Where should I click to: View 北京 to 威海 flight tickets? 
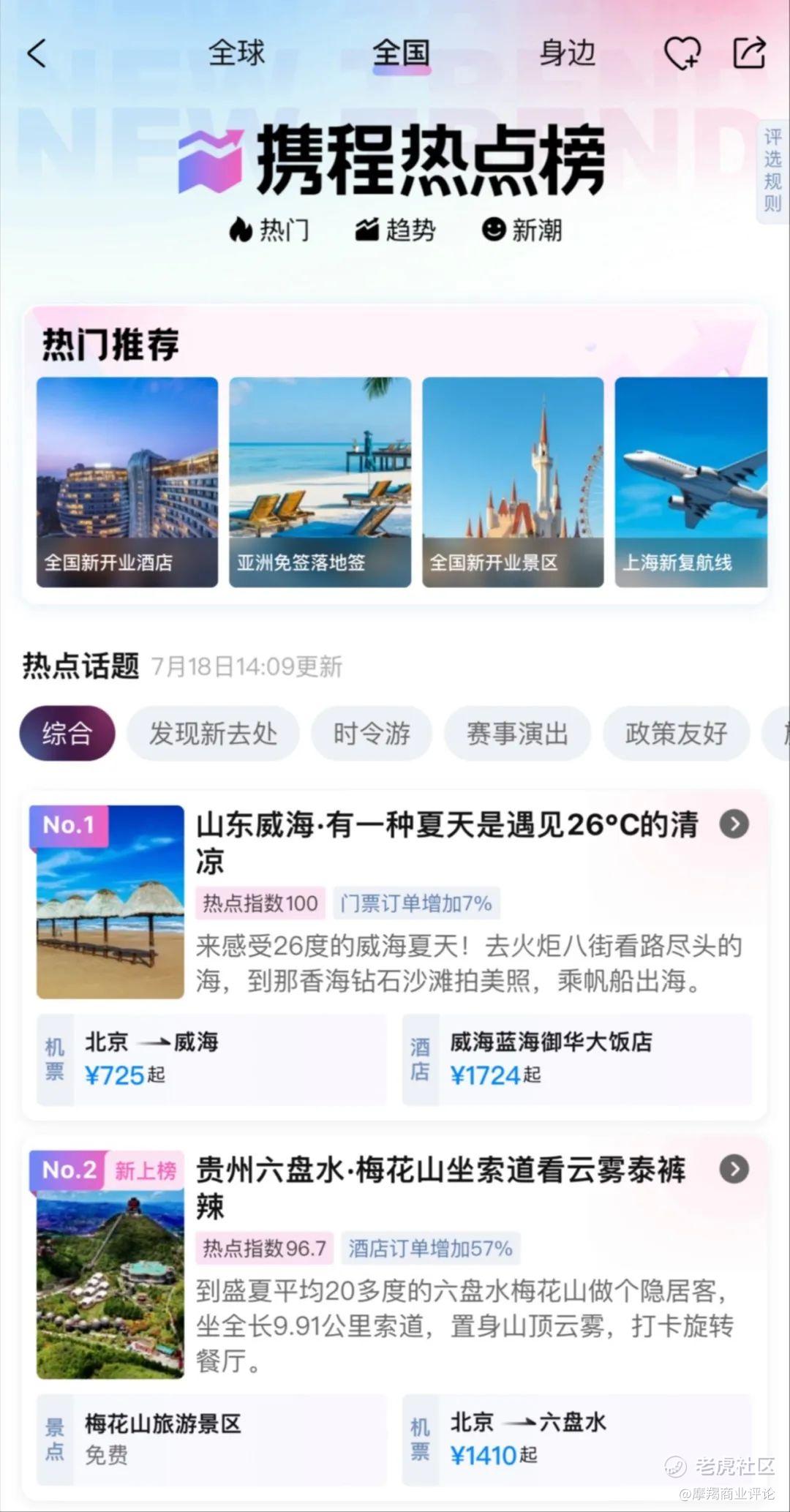(x=211, y=1058)
